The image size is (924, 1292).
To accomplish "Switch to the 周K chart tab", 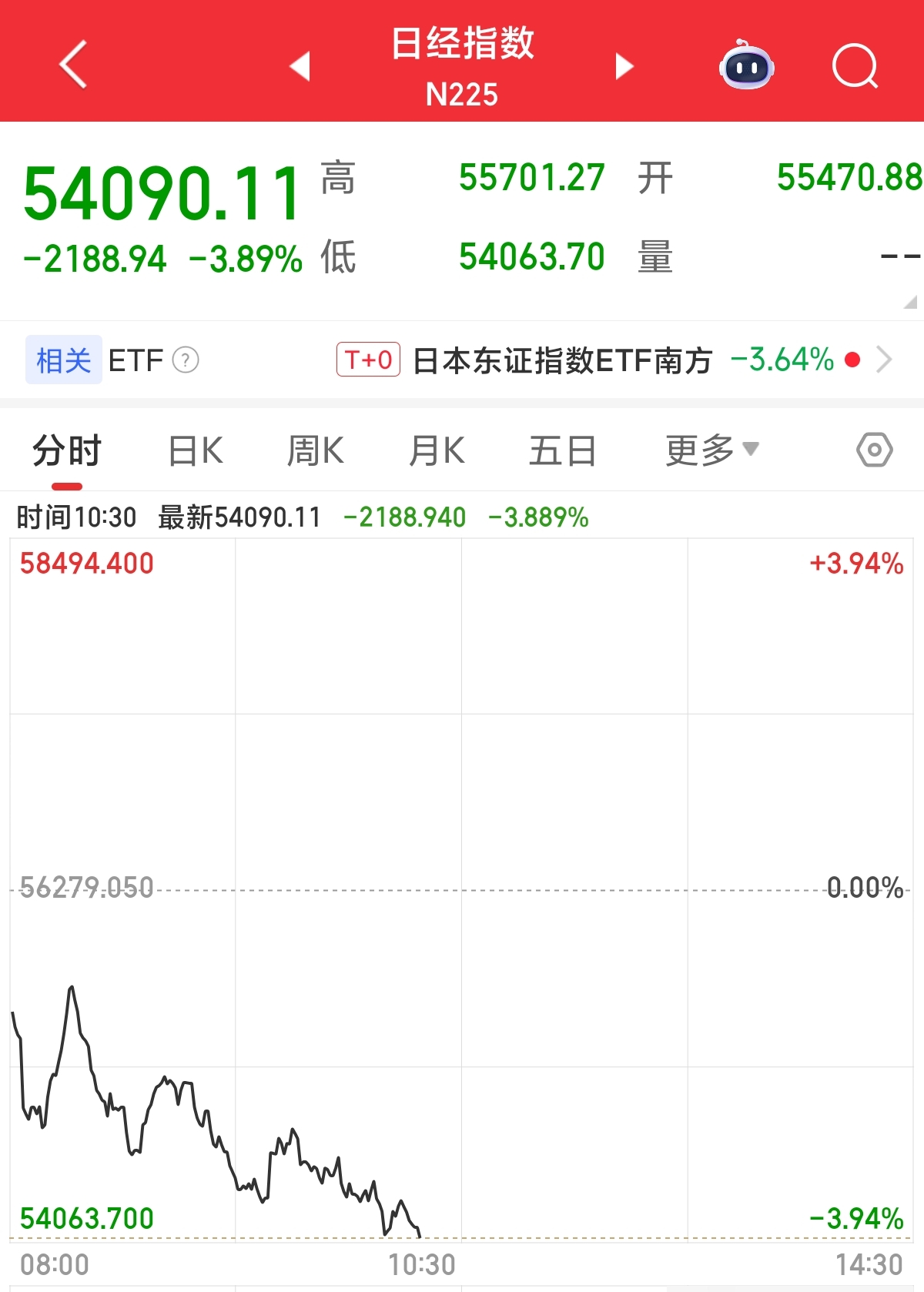I will [315, 450].
